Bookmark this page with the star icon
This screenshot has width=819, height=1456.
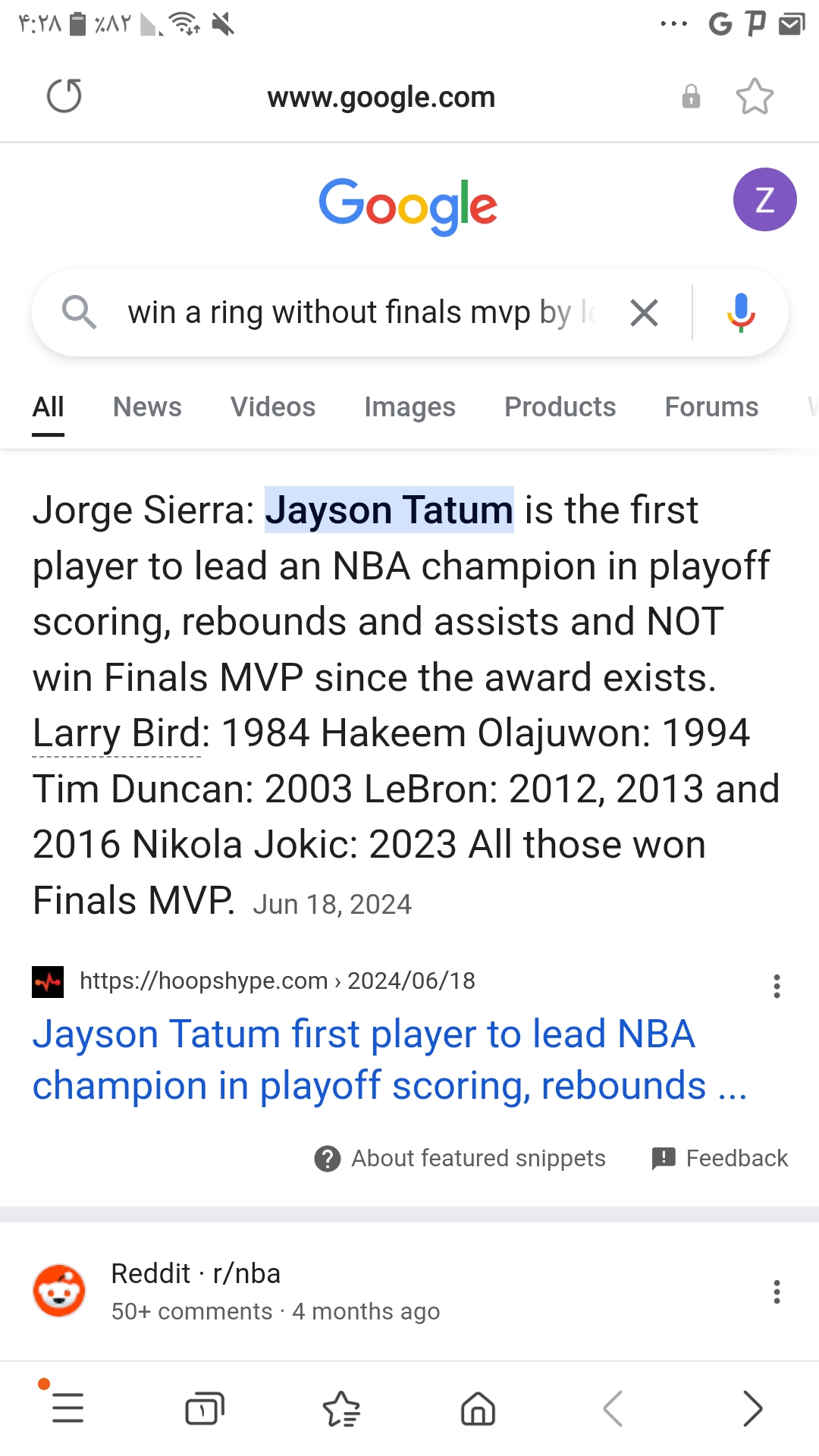coord(755,96)
